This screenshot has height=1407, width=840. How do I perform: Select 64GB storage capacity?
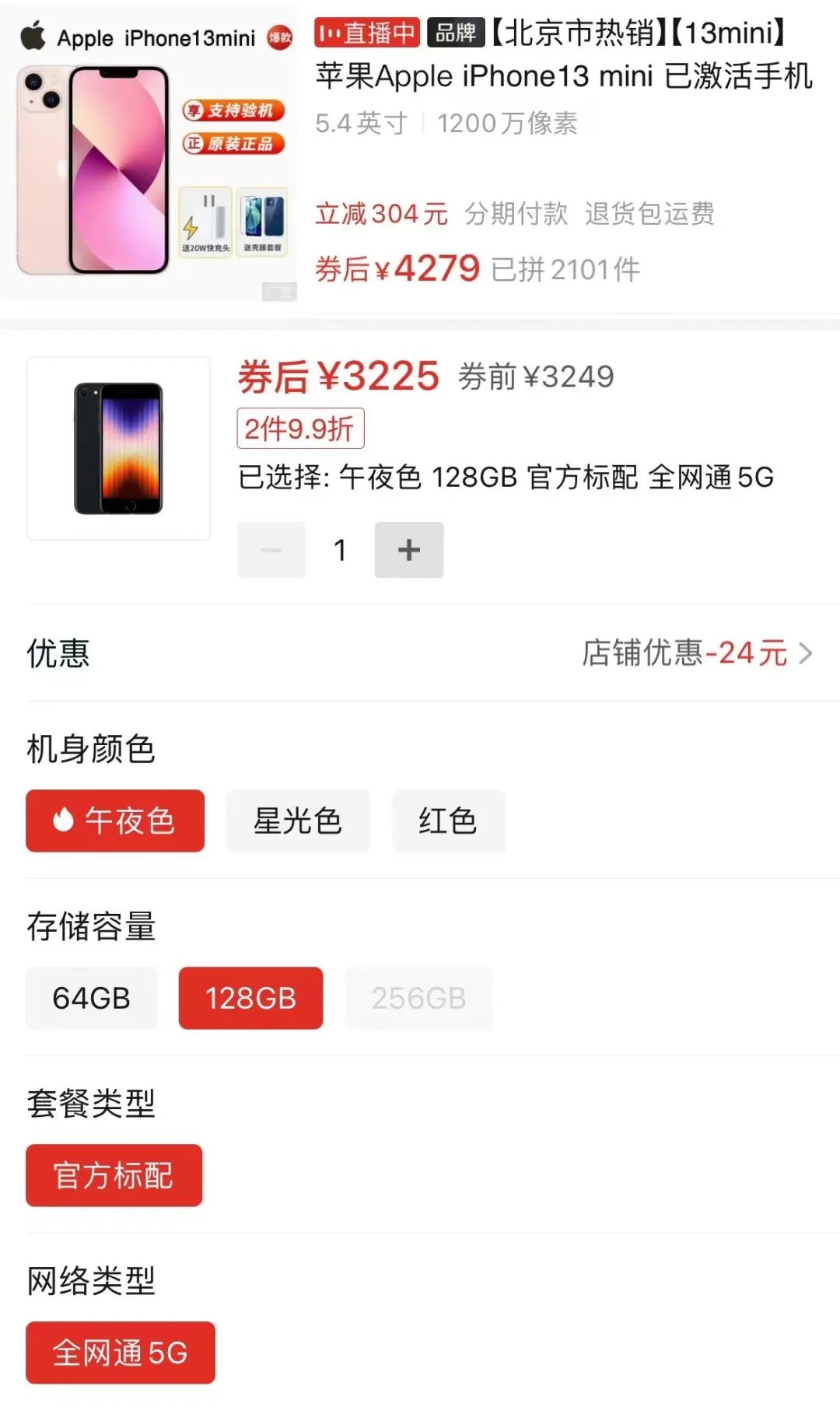91,998
